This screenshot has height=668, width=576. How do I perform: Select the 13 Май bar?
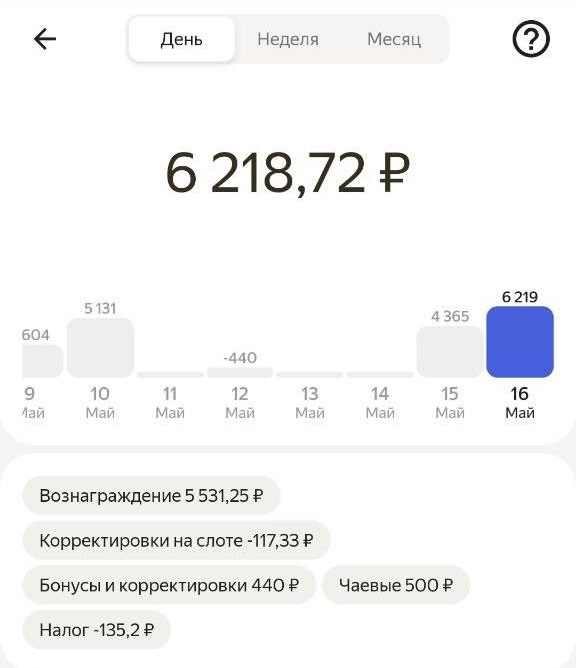coord(310,374)
